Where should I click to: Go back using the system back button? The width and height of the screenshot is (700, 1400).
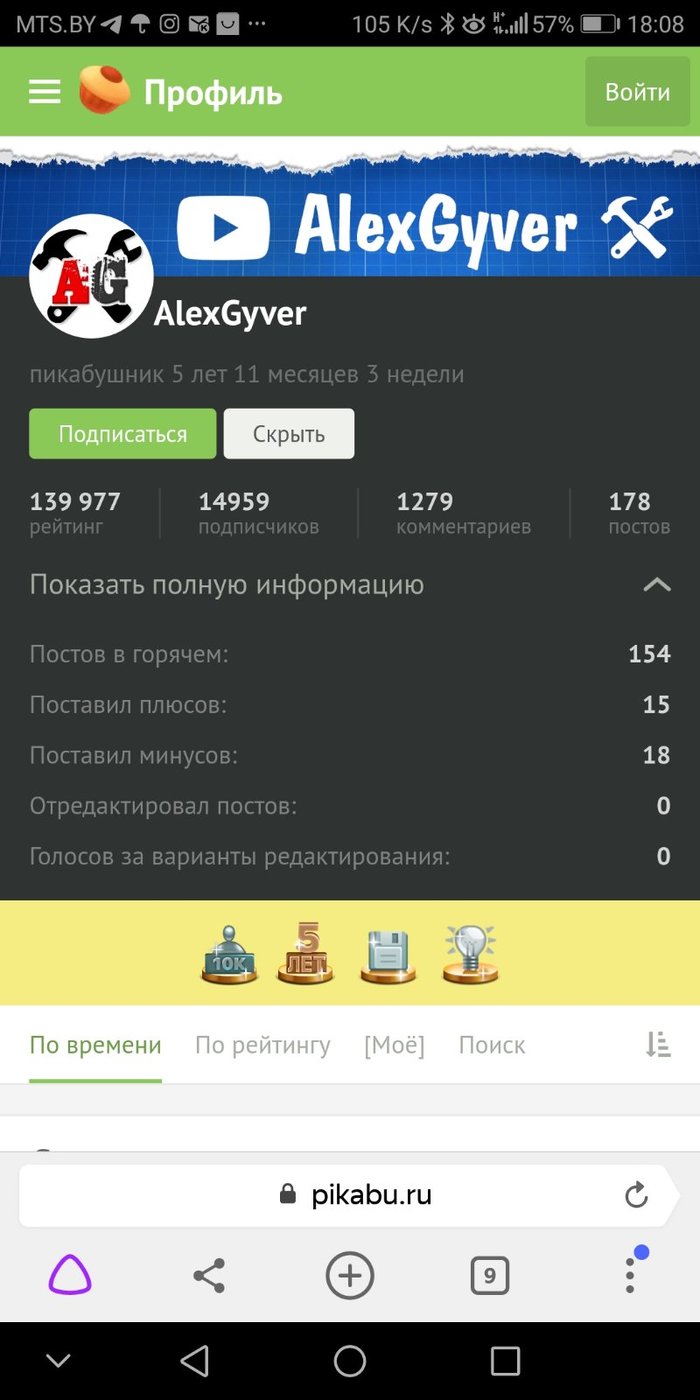(x=194, y=1361)
